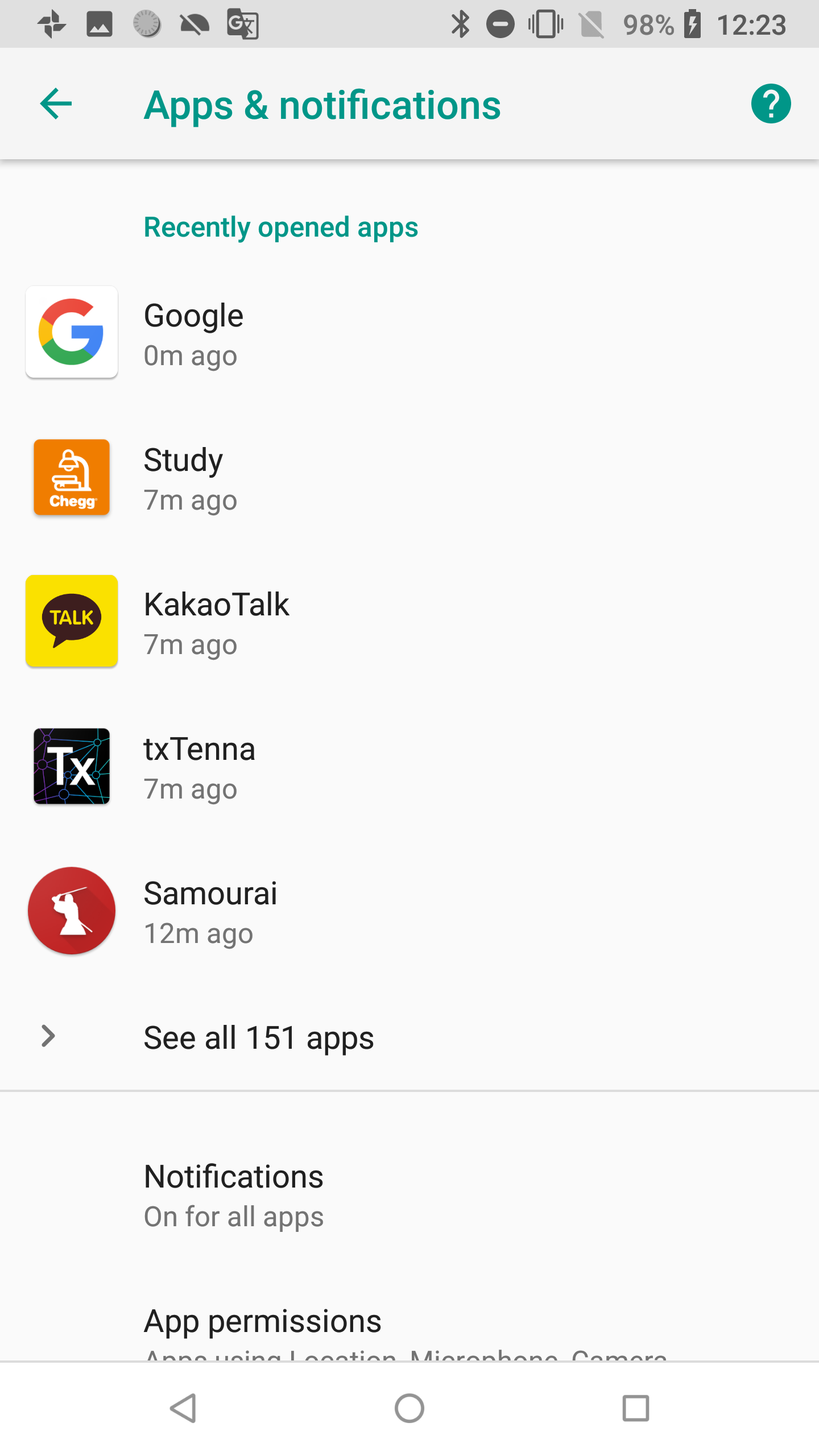Tap the system home button
The image size is (819, 1456).
coord(409,1408)
